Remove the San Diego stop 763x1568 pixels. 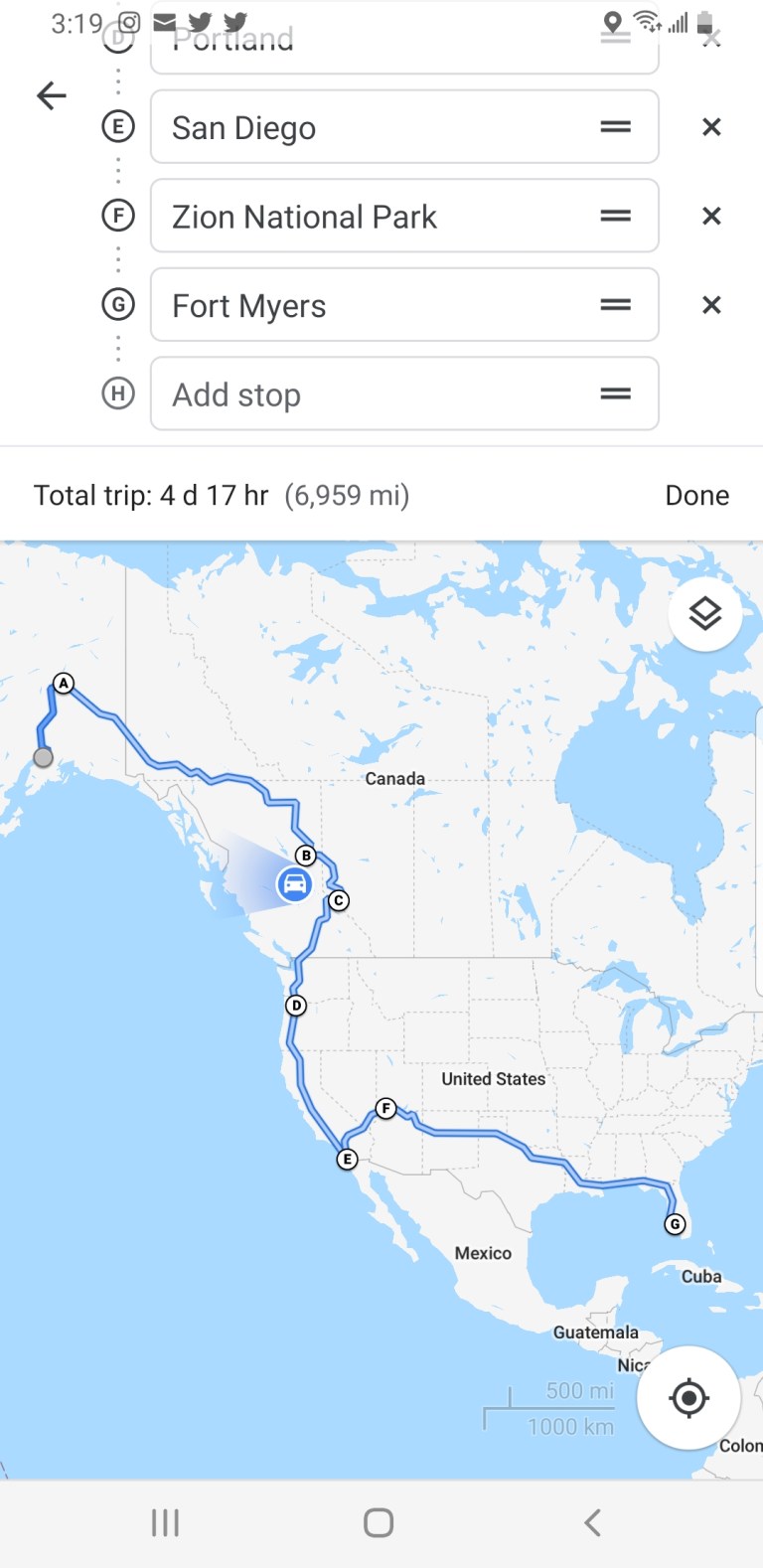[711, 127]
